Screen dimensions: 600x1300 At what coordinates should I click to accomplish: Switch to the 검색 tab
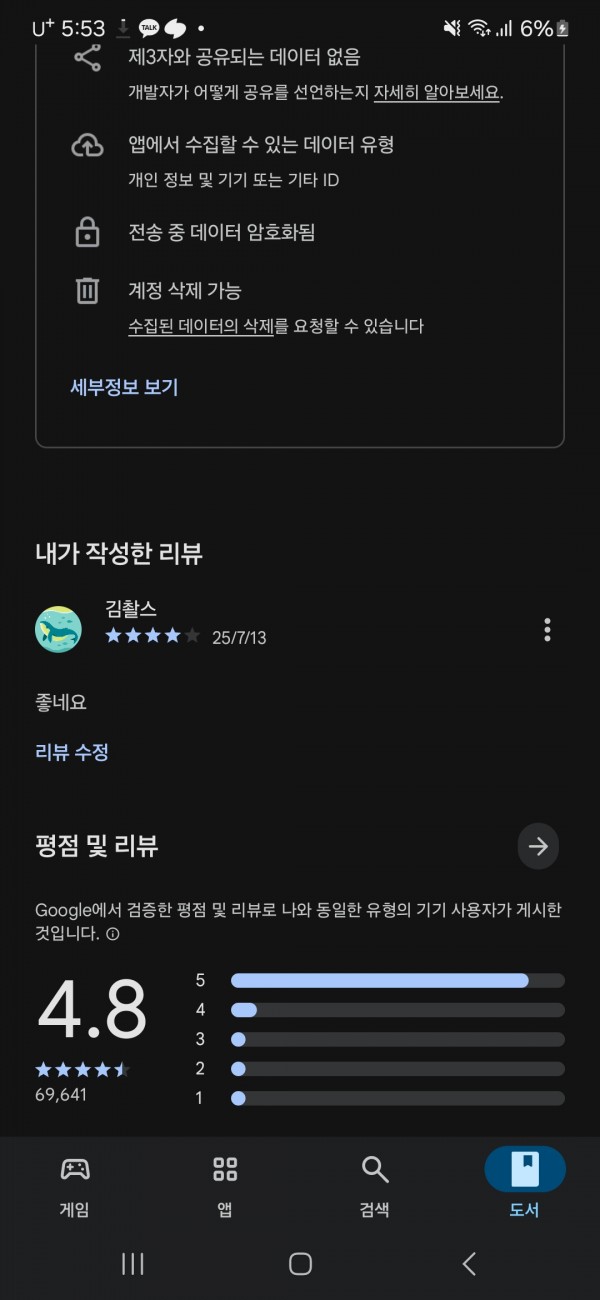point(375,1183)
